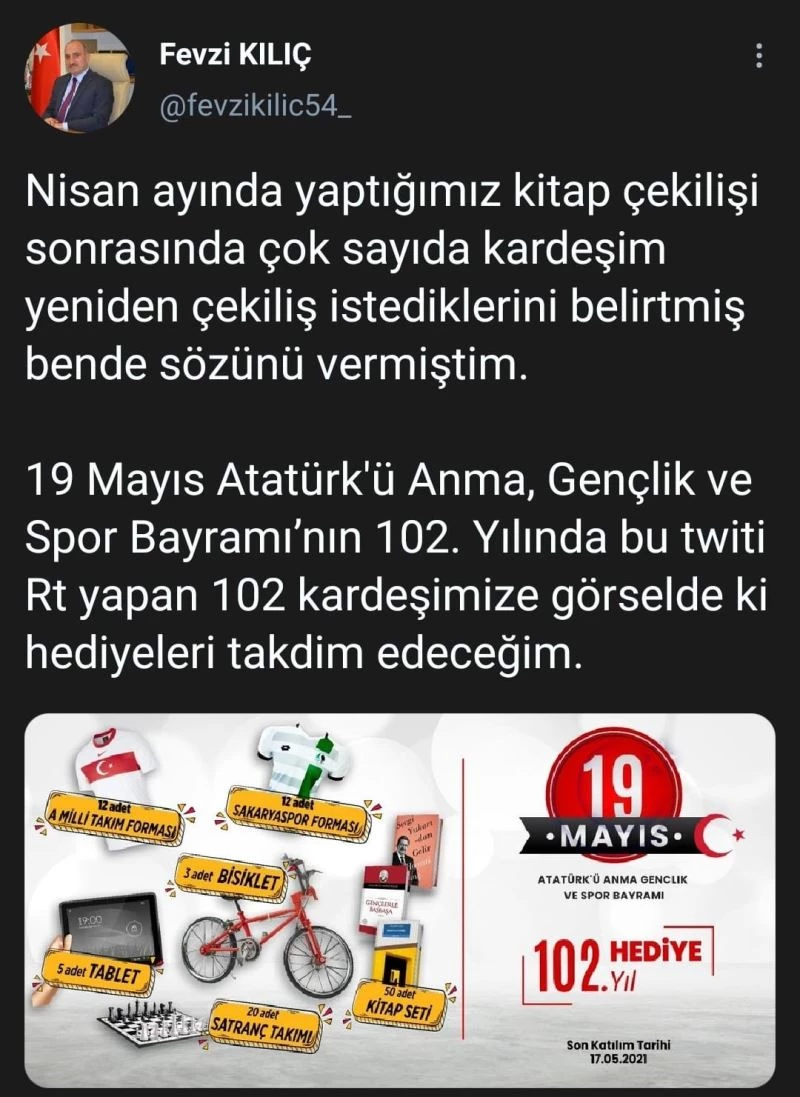Open Fevzi KILIÇ's profile picture
Image resolution: width=800 pixels, height=1097 pixels.
pyautogui.click(x=80, y=78)
